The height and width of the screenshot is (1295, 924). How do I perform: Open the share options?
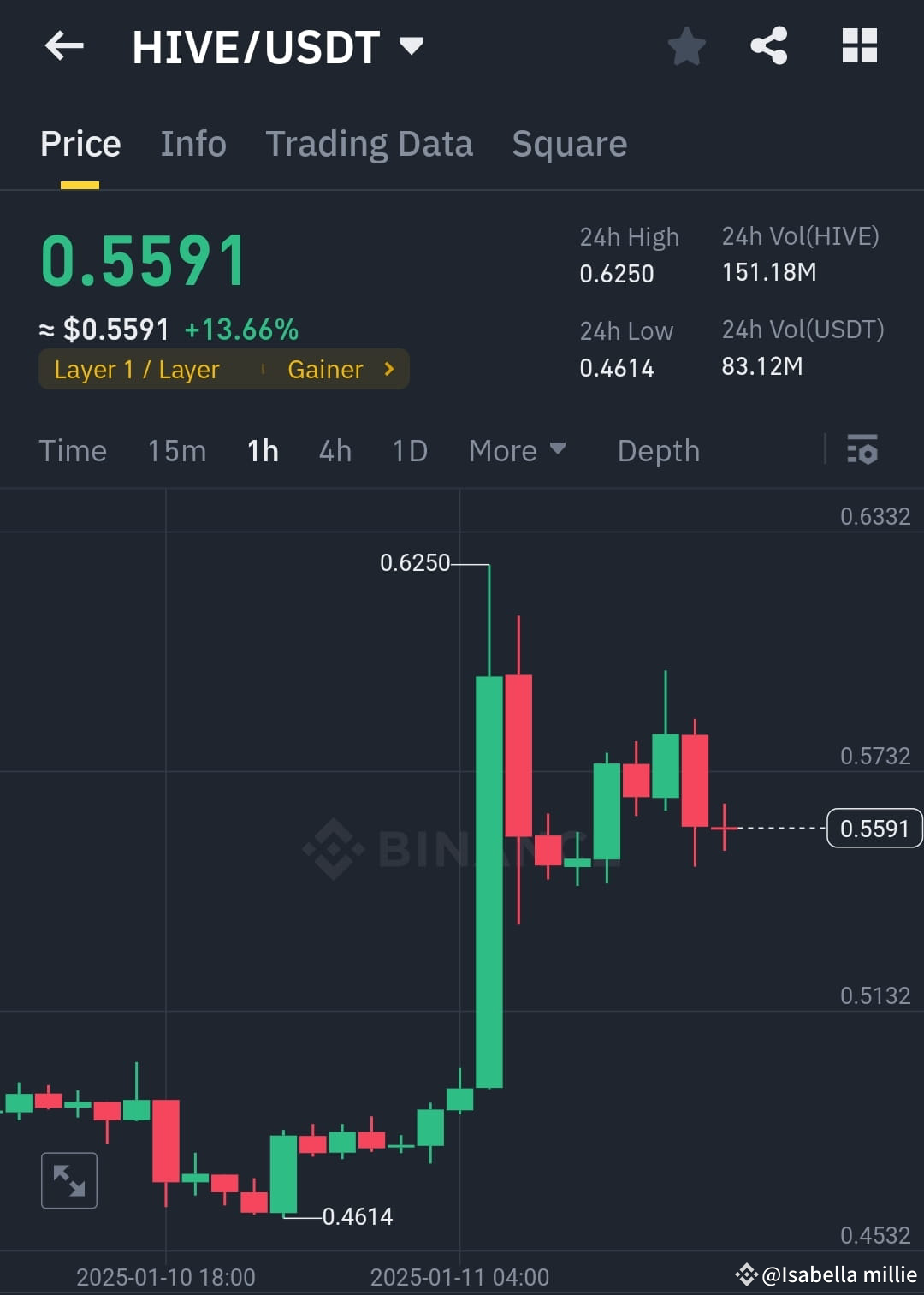[x=769, y=47]
